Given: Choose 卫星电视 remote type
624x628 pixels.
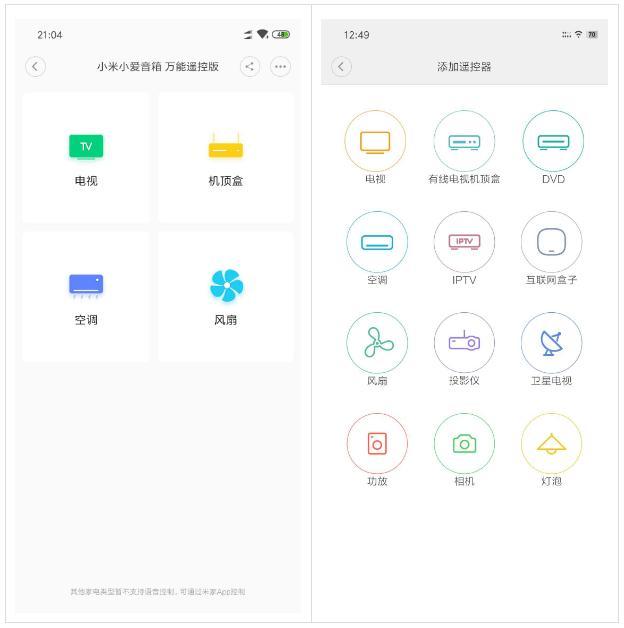Looking at the screenshot, I should point(552,343).
